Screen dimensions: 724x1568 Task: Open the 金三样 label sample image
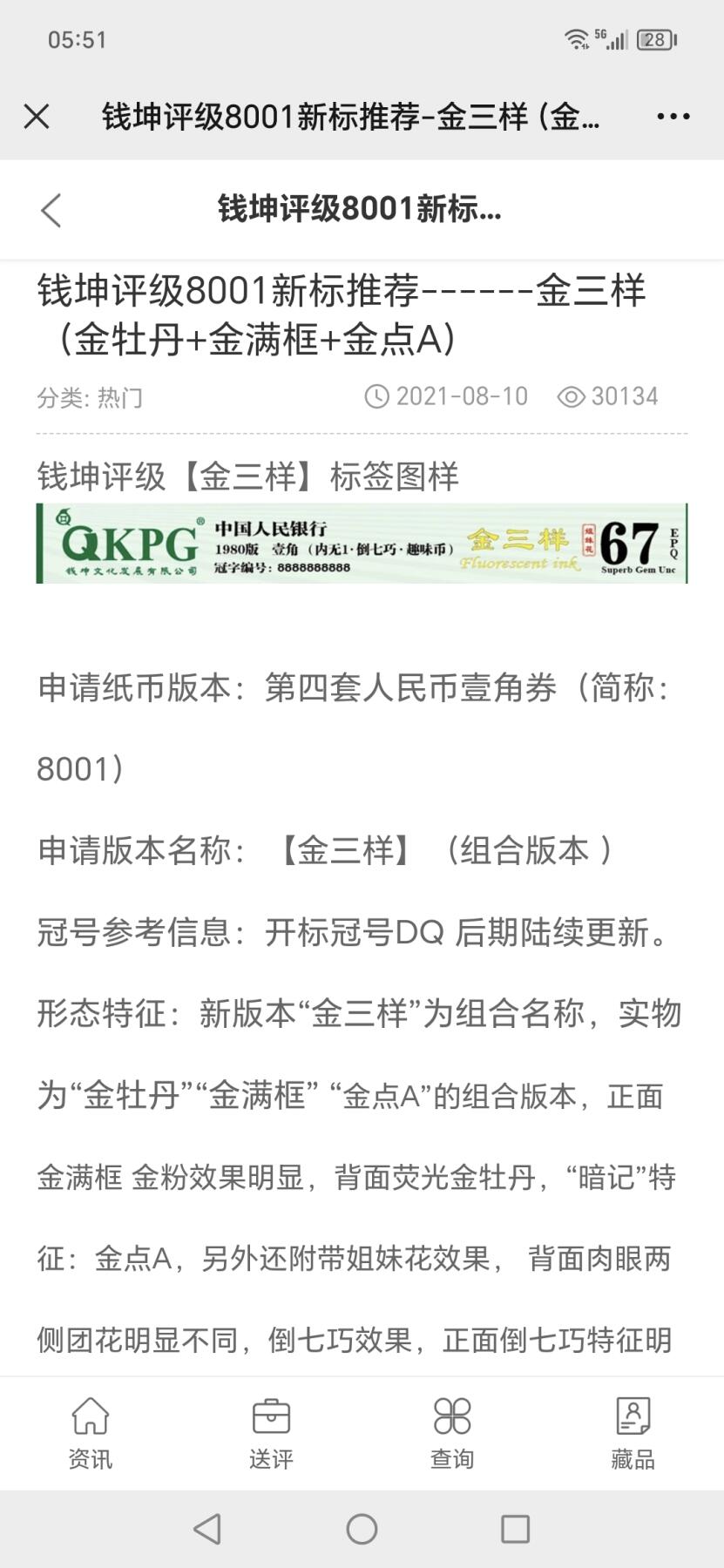click(362, 544)
